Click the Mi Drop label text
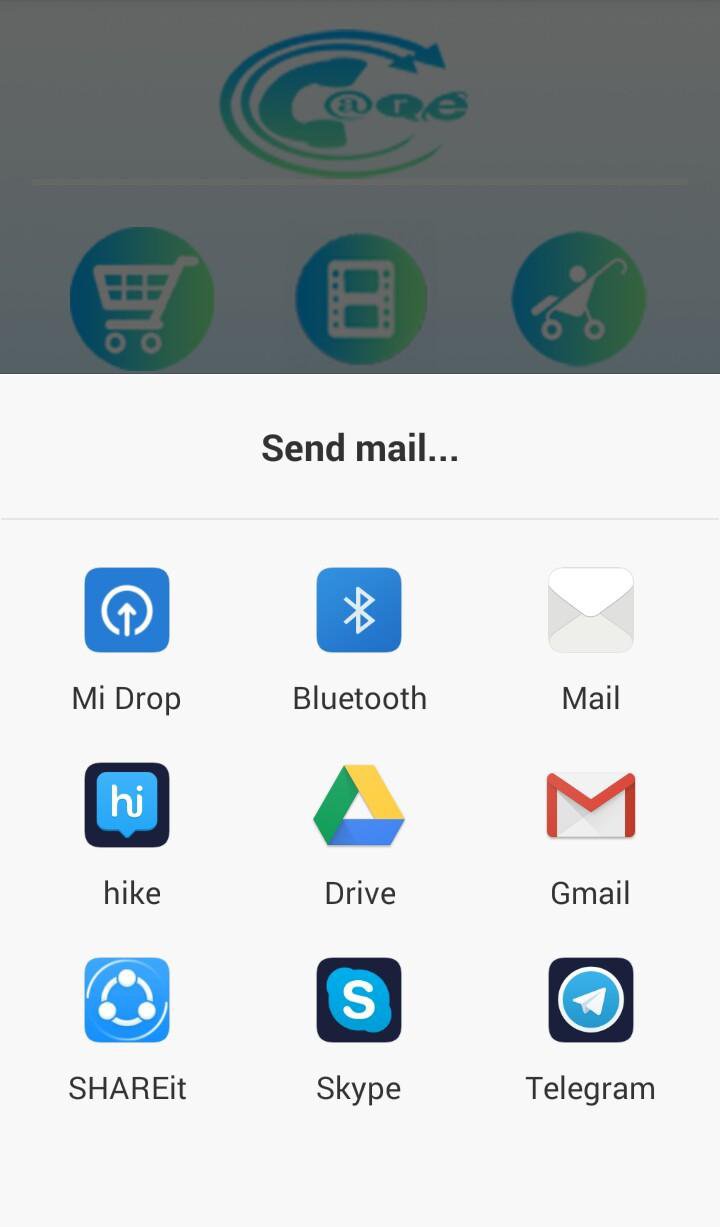Viewport: 720px width, 1227px height. click(127, 697)
